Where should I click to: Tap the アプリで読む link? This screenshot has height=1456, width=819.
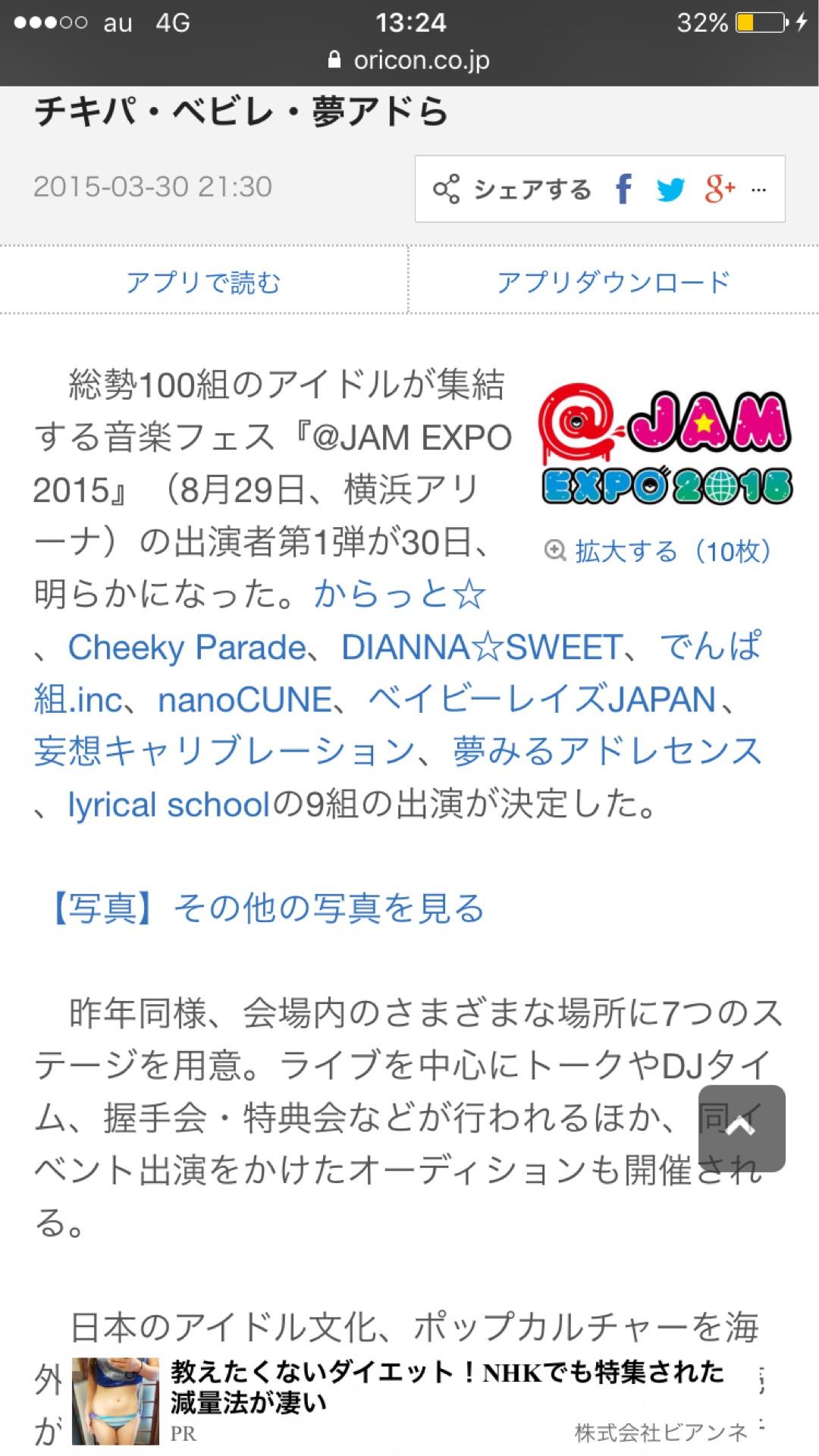click(203, 282)
